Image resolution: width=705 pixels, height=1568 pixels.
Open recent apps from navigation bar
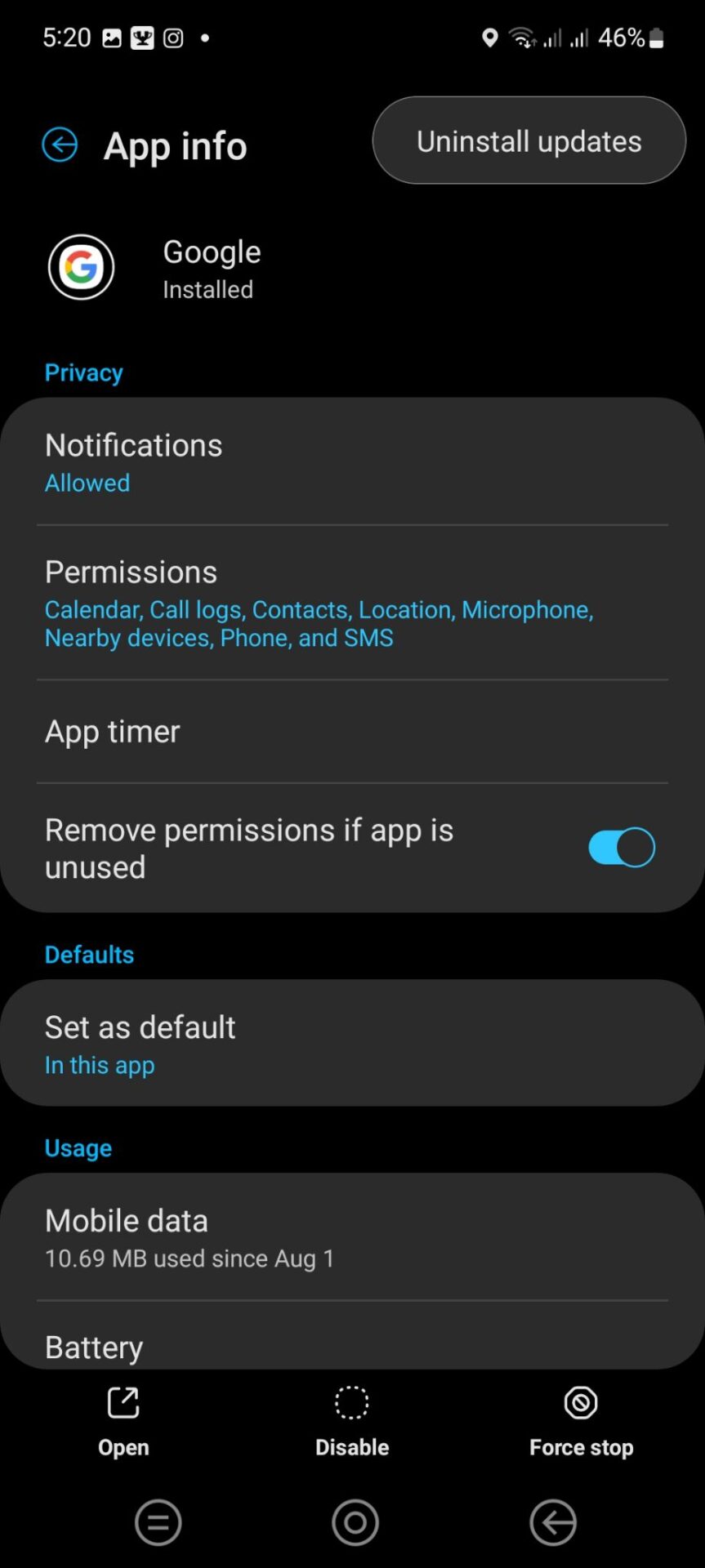pos(158,1522)
